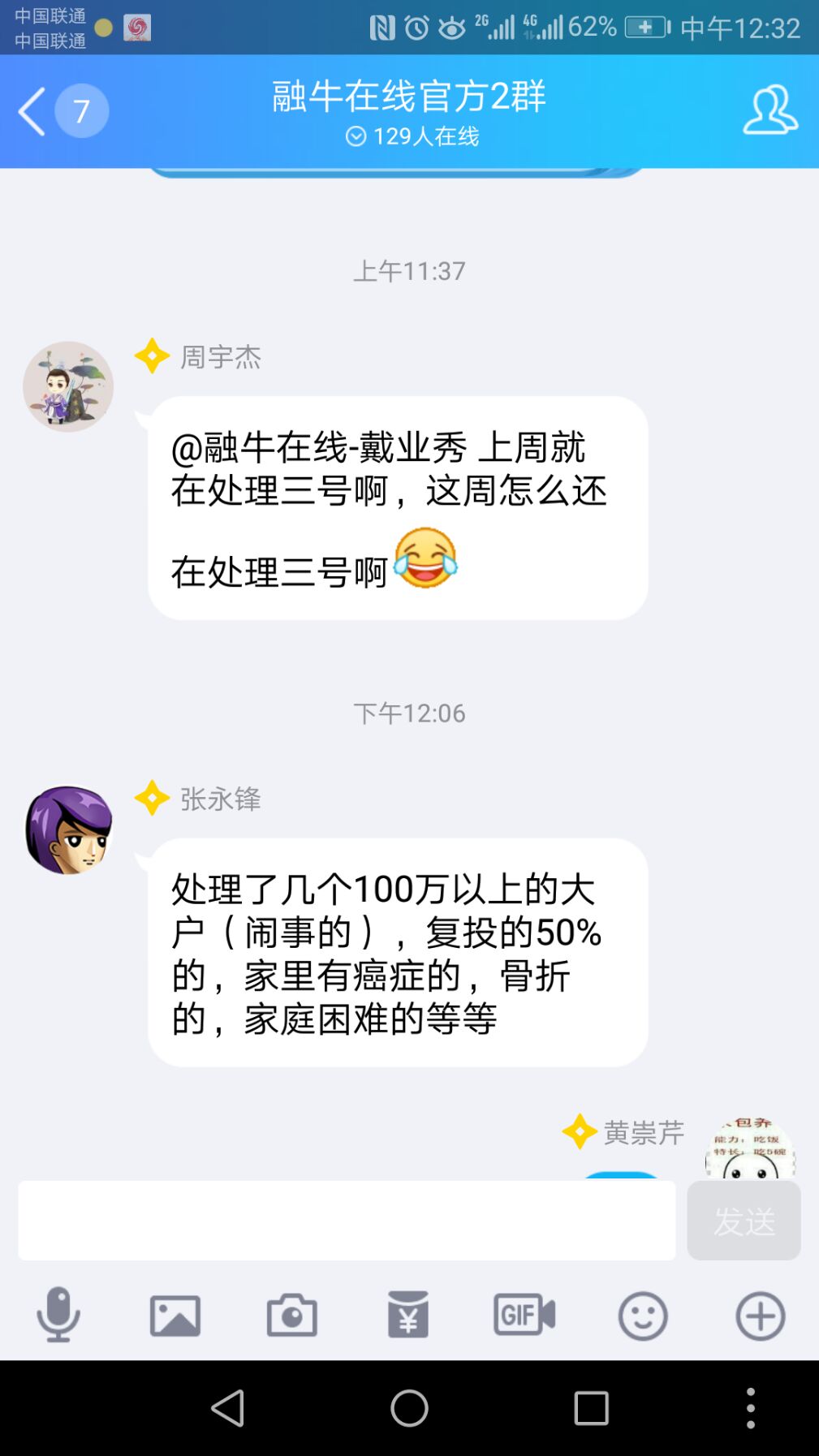Tap the message input field
The width and height of the screenshot is (819, 1456).
[x=347, y=1220]
